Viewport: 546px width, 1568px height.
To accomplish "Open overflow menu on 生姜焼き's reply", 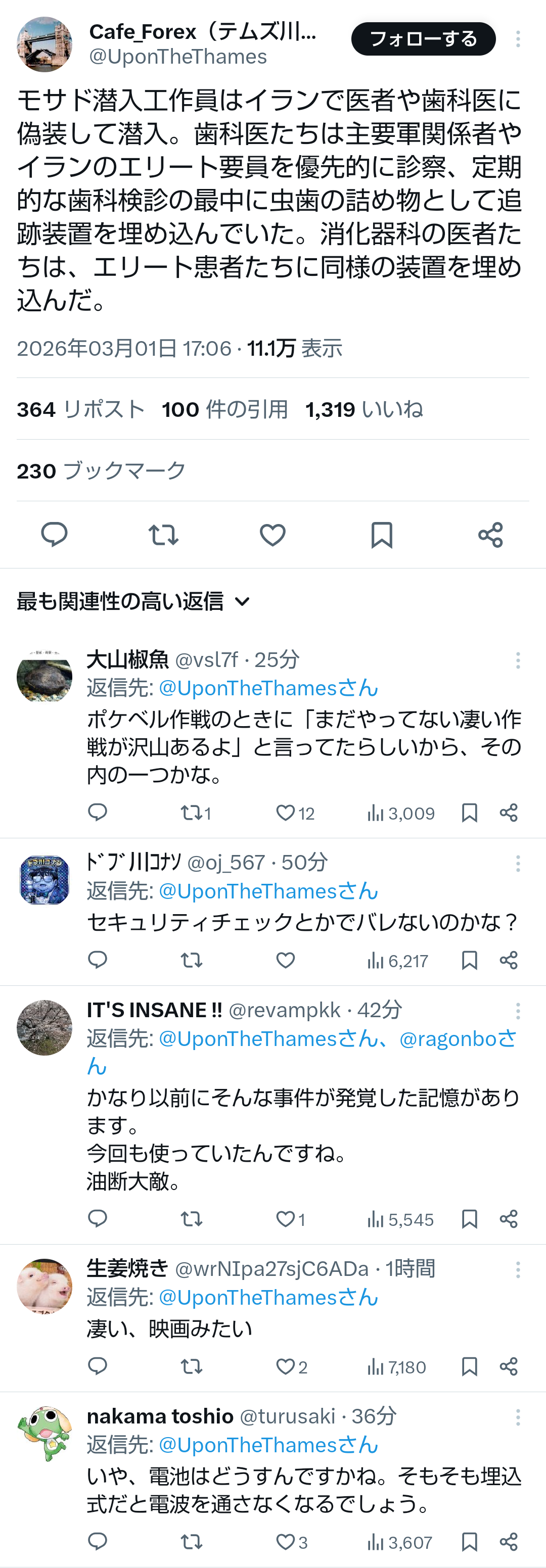I will click(x=518, y=1270).
